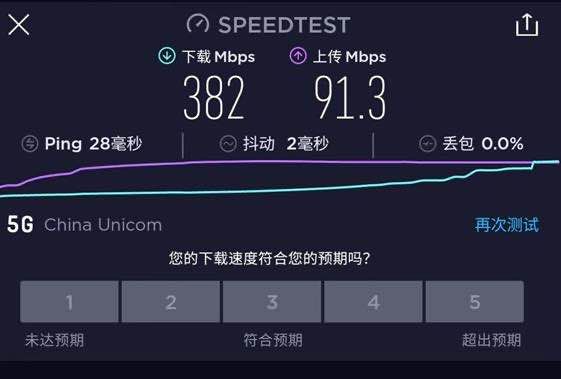Viewport: 561px width, 379px height.
Task: Share the speed test result
Action: (x=527, y=25)
